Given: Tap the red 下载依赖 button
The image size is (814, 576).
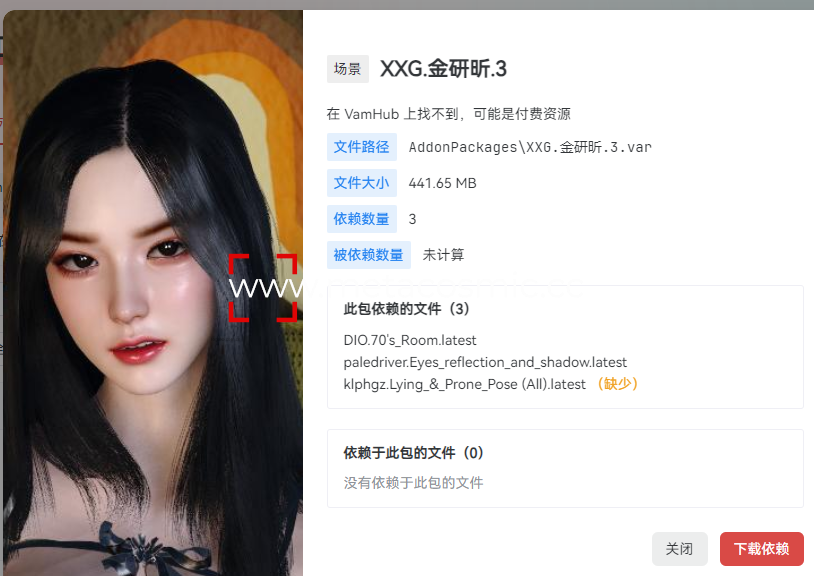Looking at the screenshot, I should tap(761, 549).
